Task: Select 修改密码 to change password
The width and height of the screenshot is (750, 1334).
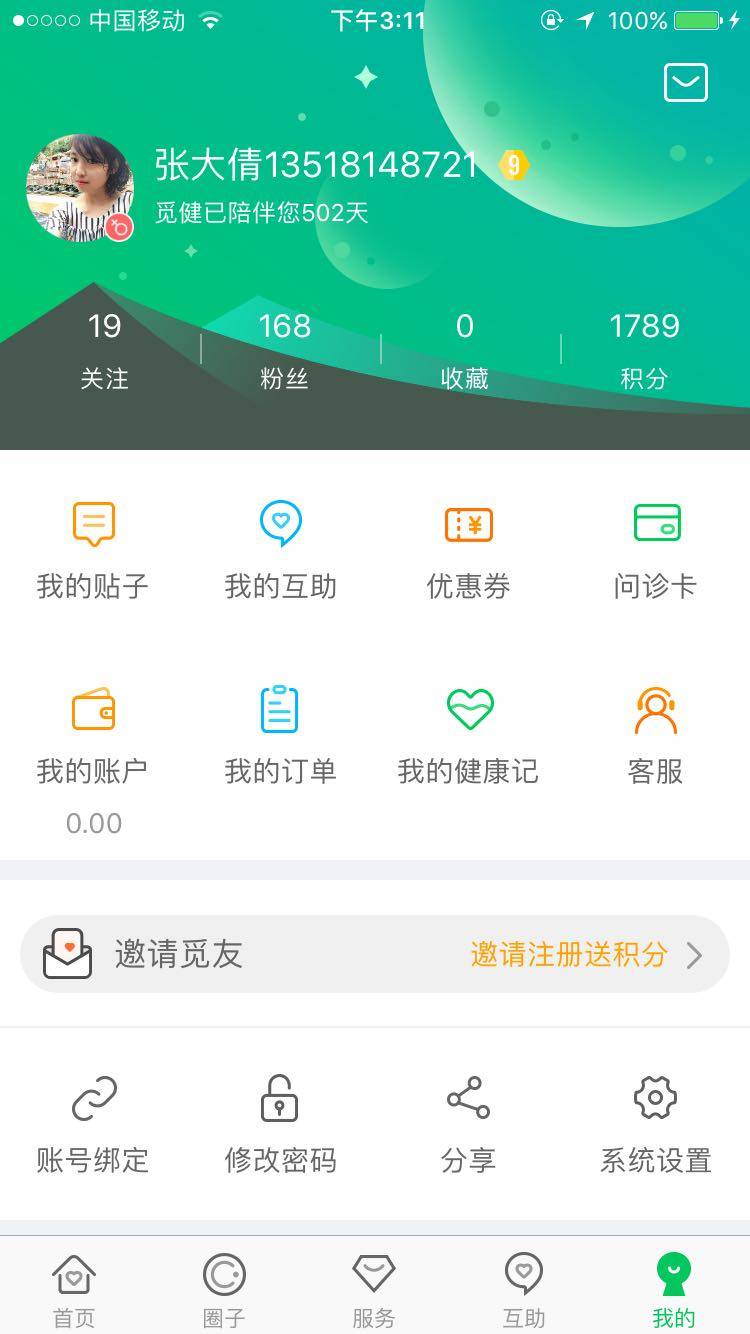Action: 280,1124
